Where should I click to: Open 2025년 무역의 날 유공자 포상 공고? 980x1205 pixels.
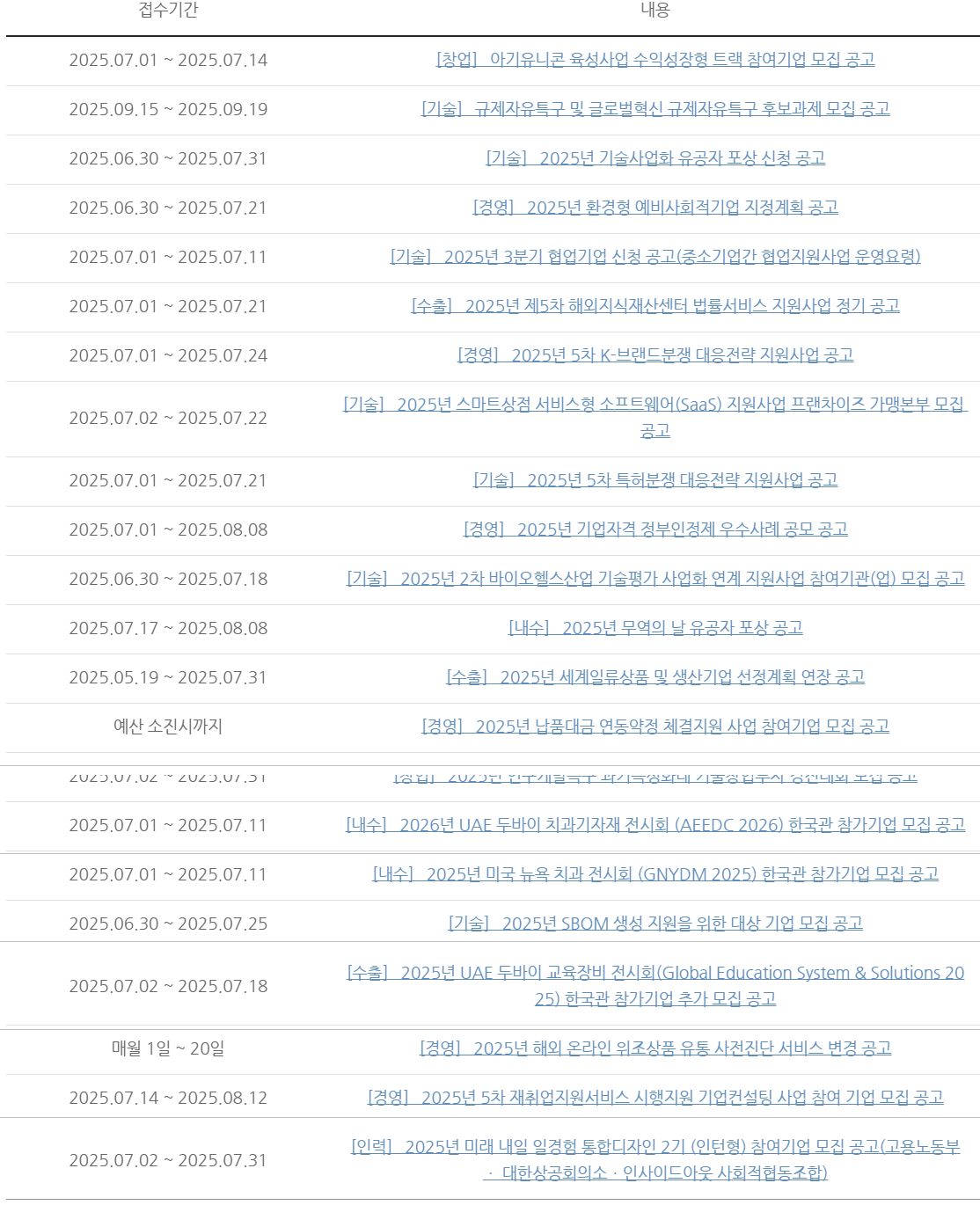[655, 628]
